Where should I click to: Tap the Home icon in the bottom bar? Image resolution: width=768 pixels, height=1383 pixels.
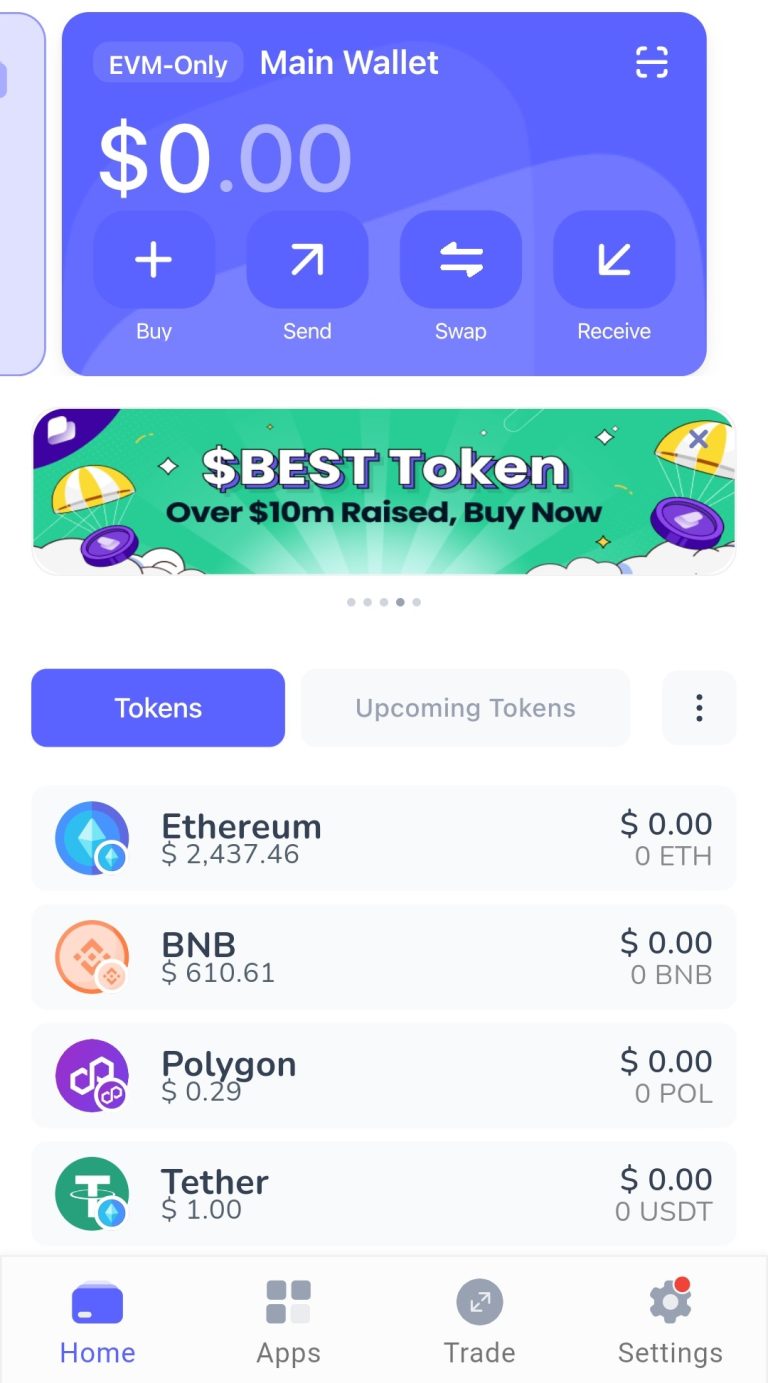[96, 1303]
